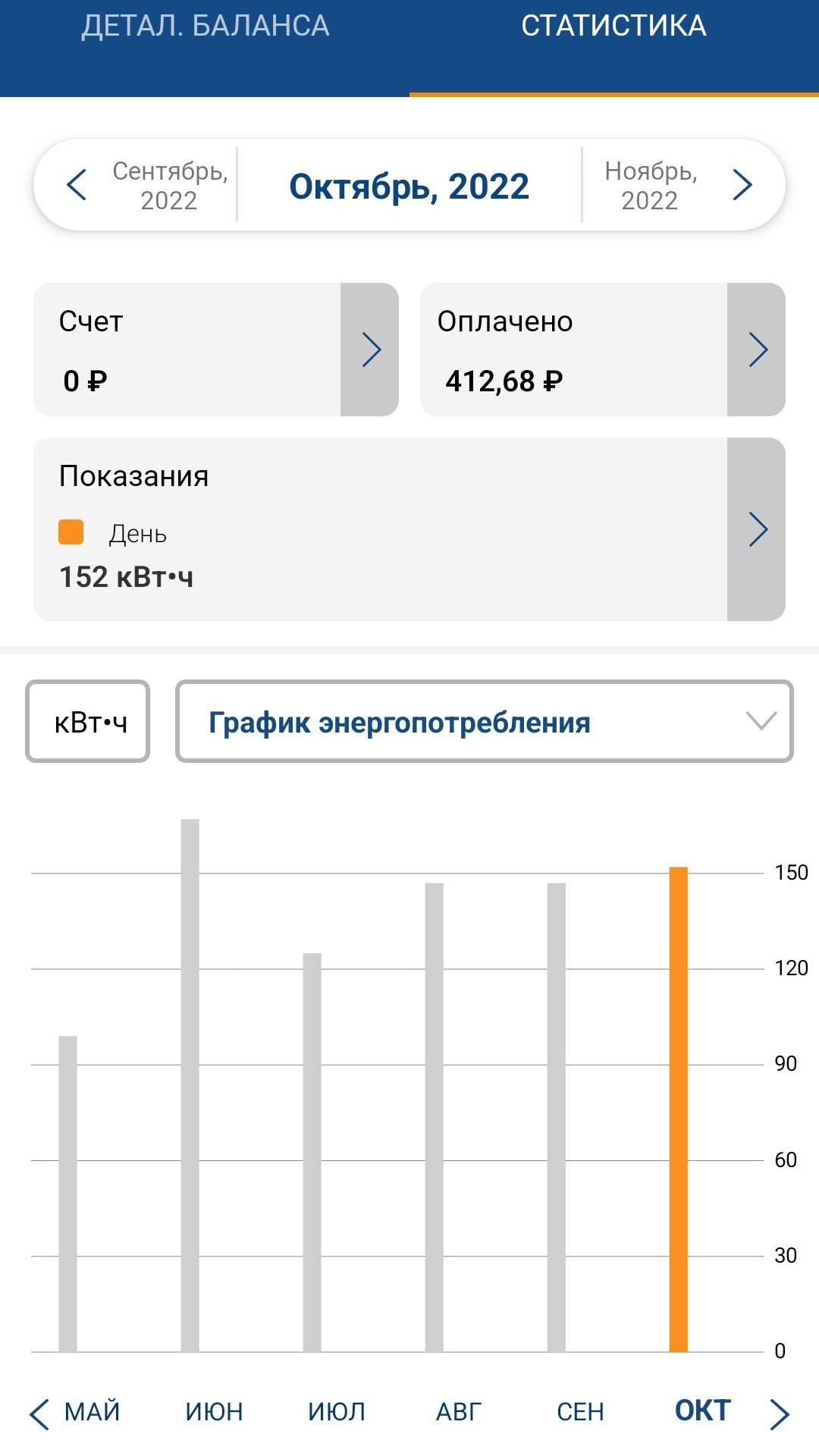Screen dimensions: 819x1456
Task: Open the Счет card details
Action: point(216,350)
